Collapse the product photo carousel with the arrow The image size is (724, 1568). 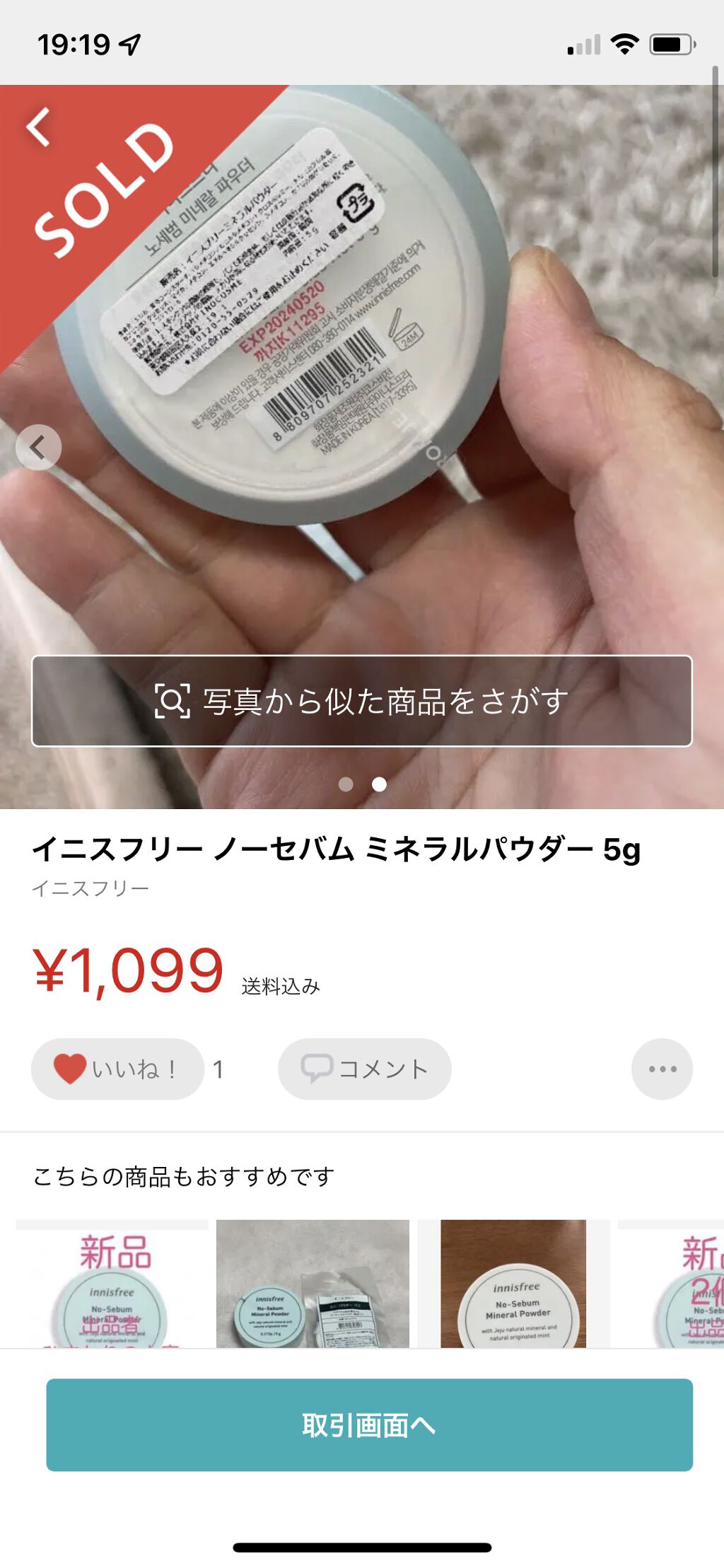(40, 446)
